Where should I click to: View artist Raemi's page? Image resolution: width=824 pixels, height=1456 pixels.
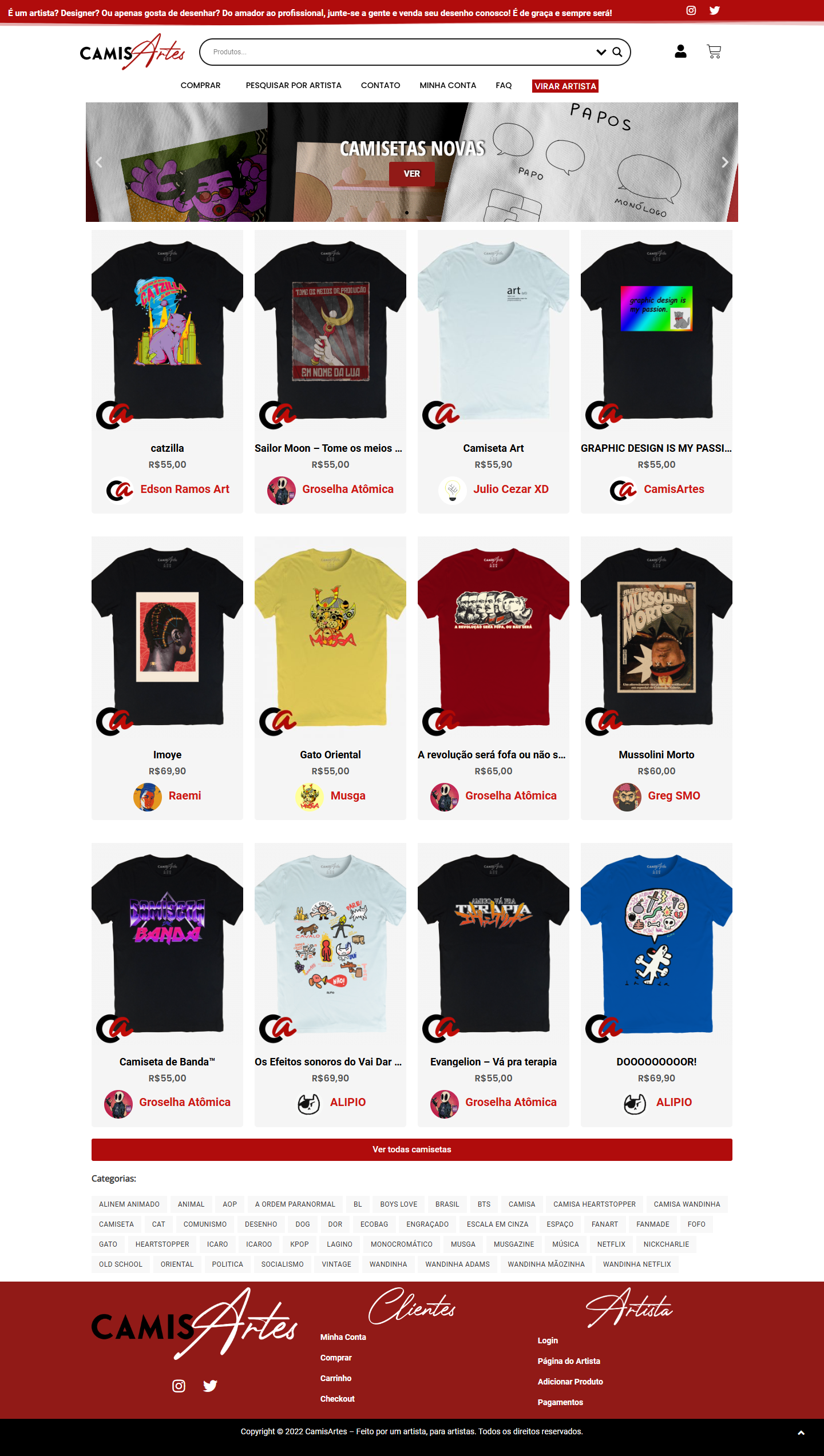[184, 796]
